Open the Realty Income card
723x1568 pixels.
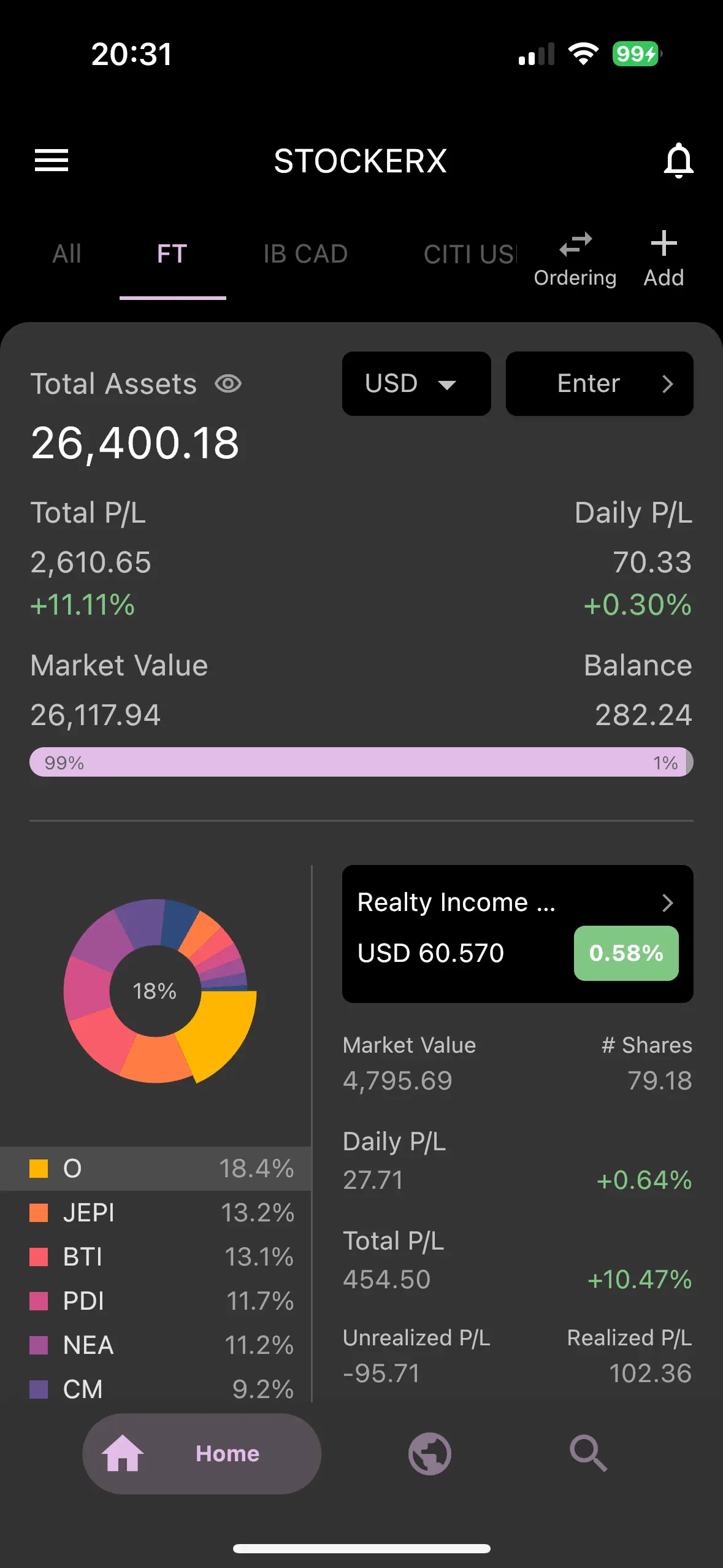518,934
